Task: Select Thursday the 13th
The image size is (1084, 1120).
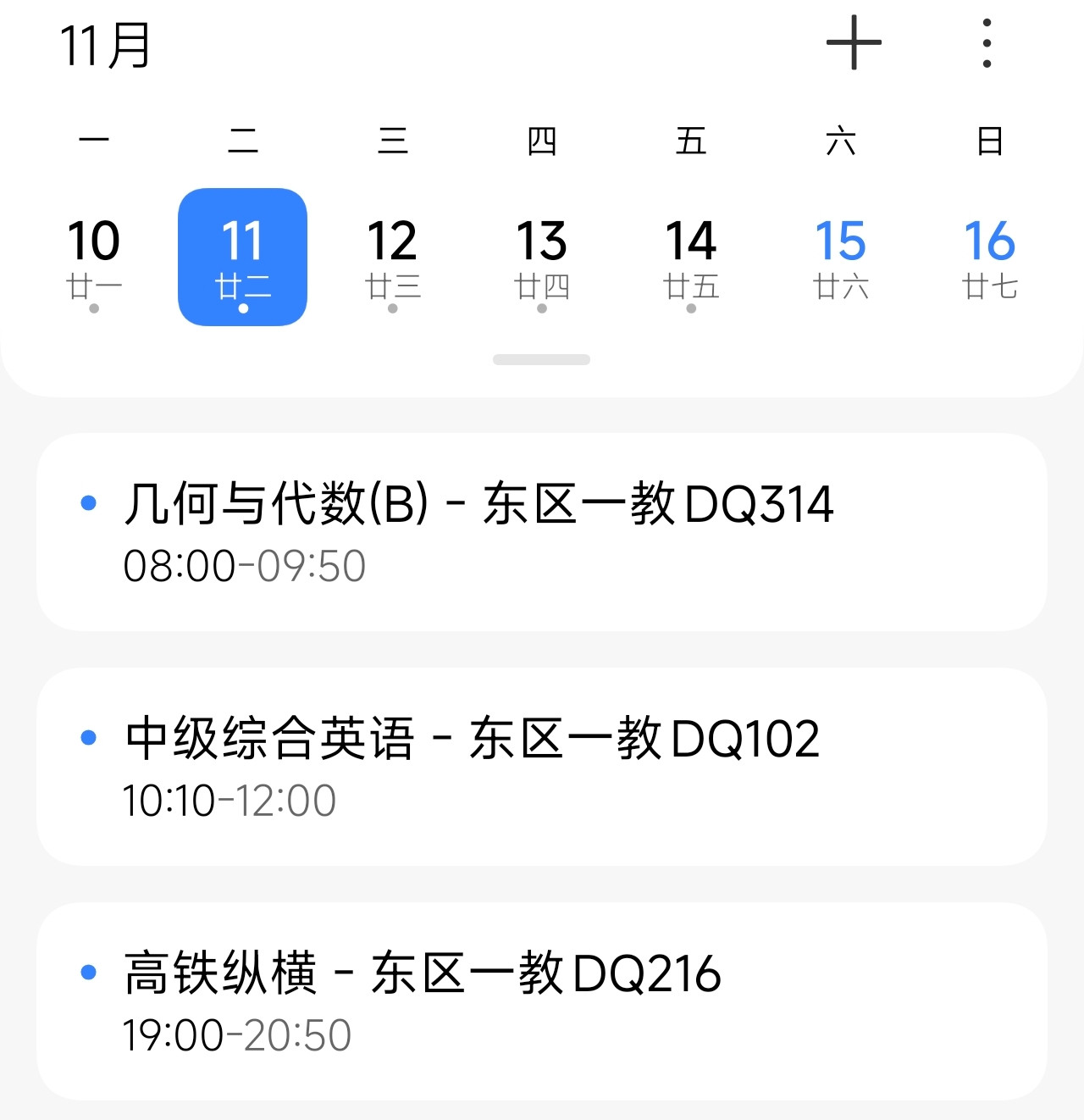Action: (x=542, y=258)
